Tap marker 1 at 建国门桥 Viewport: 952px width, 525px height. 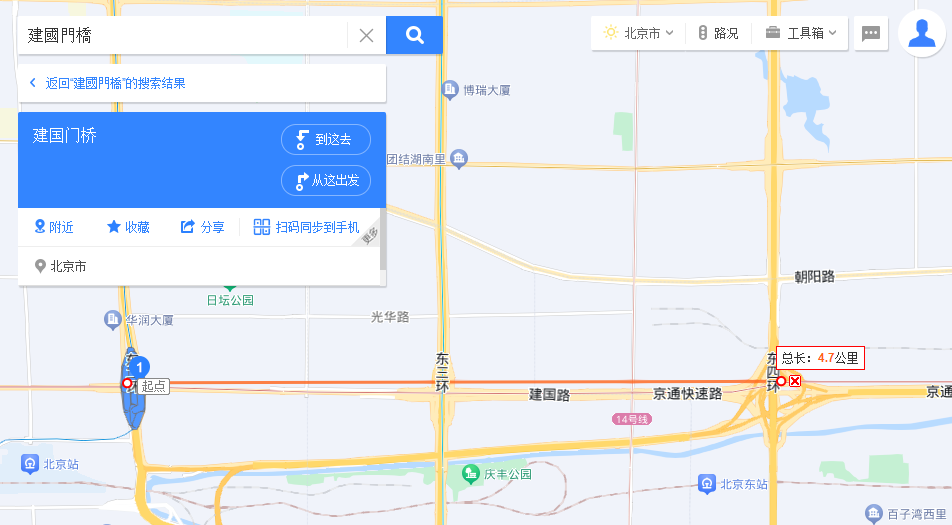coord(141,368)
